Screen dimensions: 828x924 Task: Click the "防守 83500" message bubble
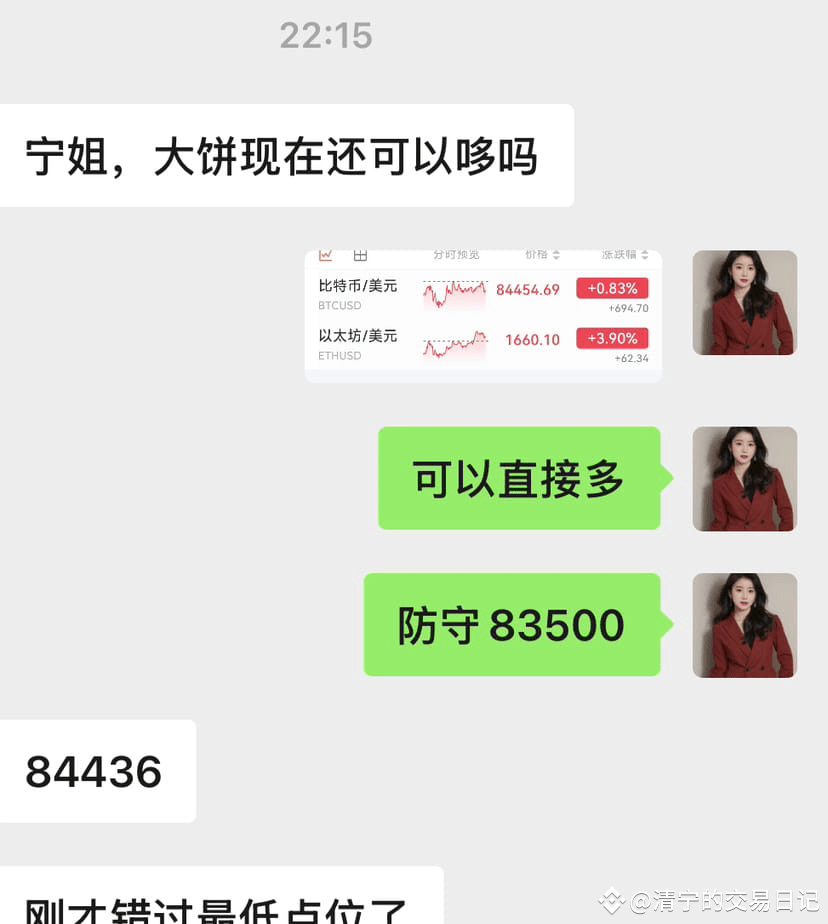(513, 625)
